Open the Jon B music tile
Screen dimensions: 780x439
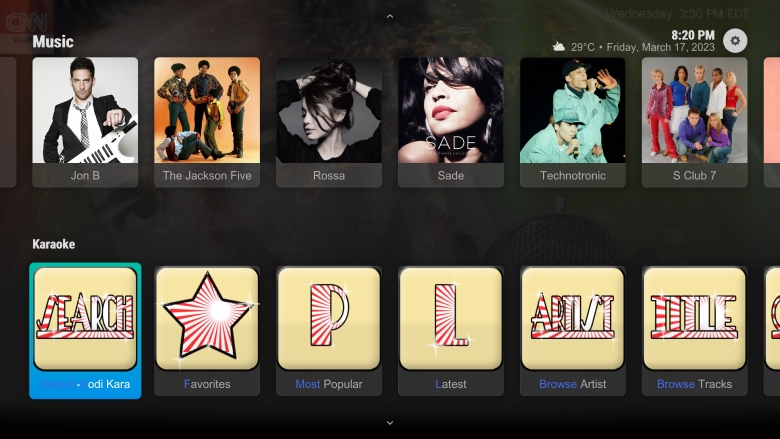85,120
